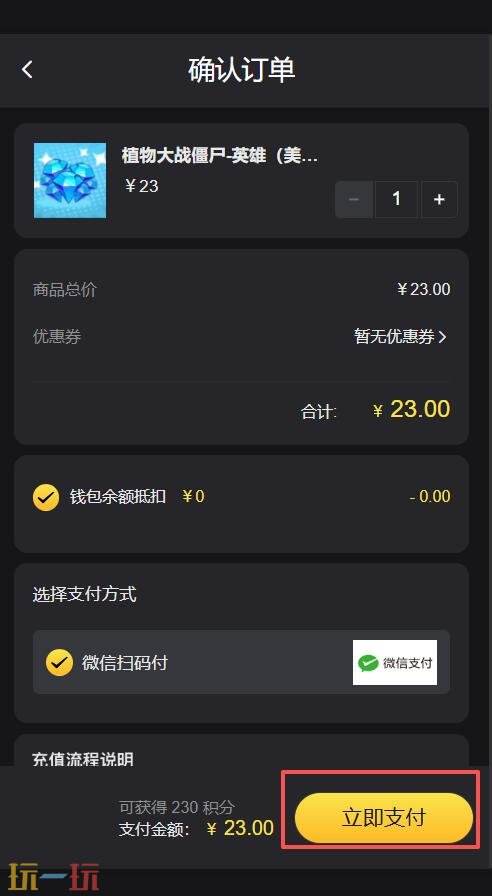
Task: Decrease item quantity with the minus button
Action: (x=354, y=199)
